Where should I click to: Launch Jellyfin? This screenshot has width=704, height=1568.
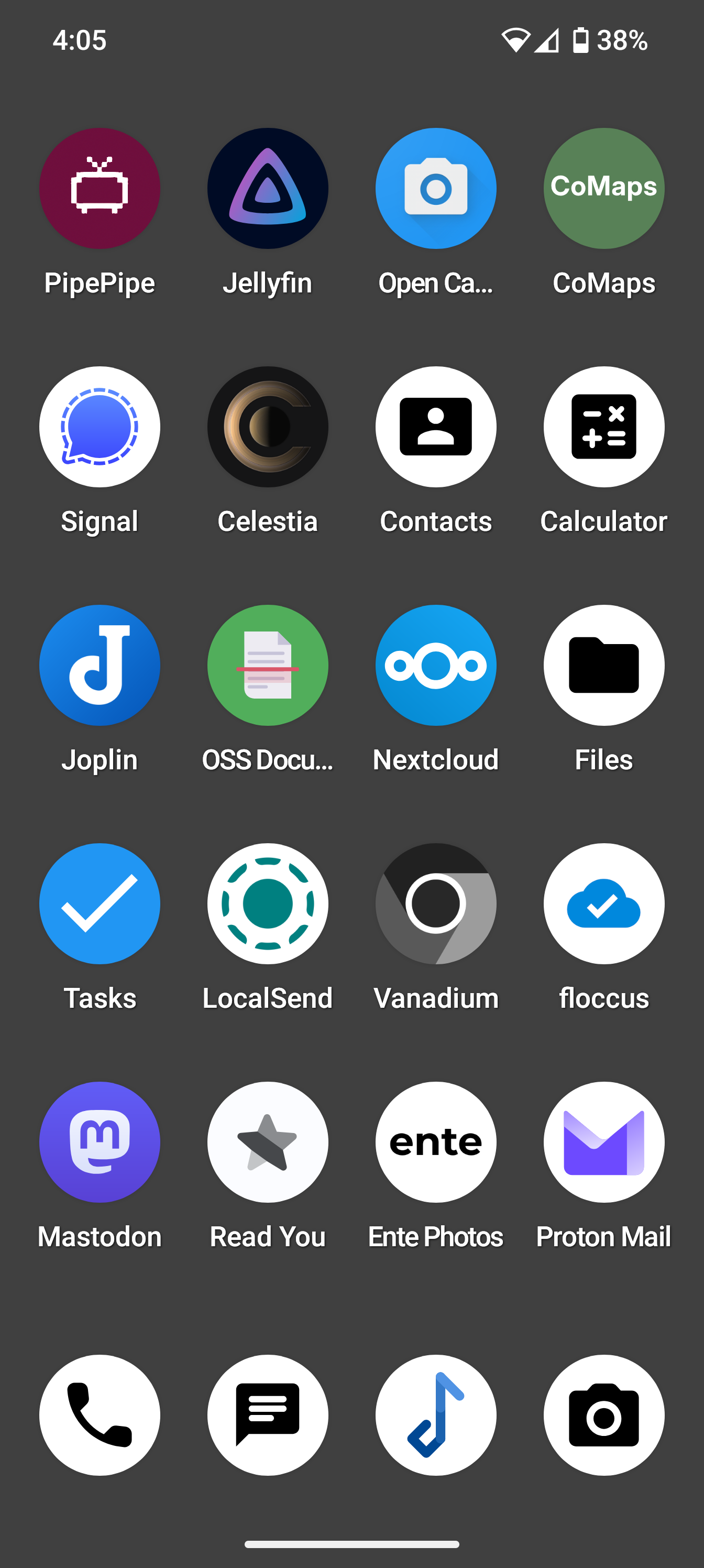coord(268,188)
